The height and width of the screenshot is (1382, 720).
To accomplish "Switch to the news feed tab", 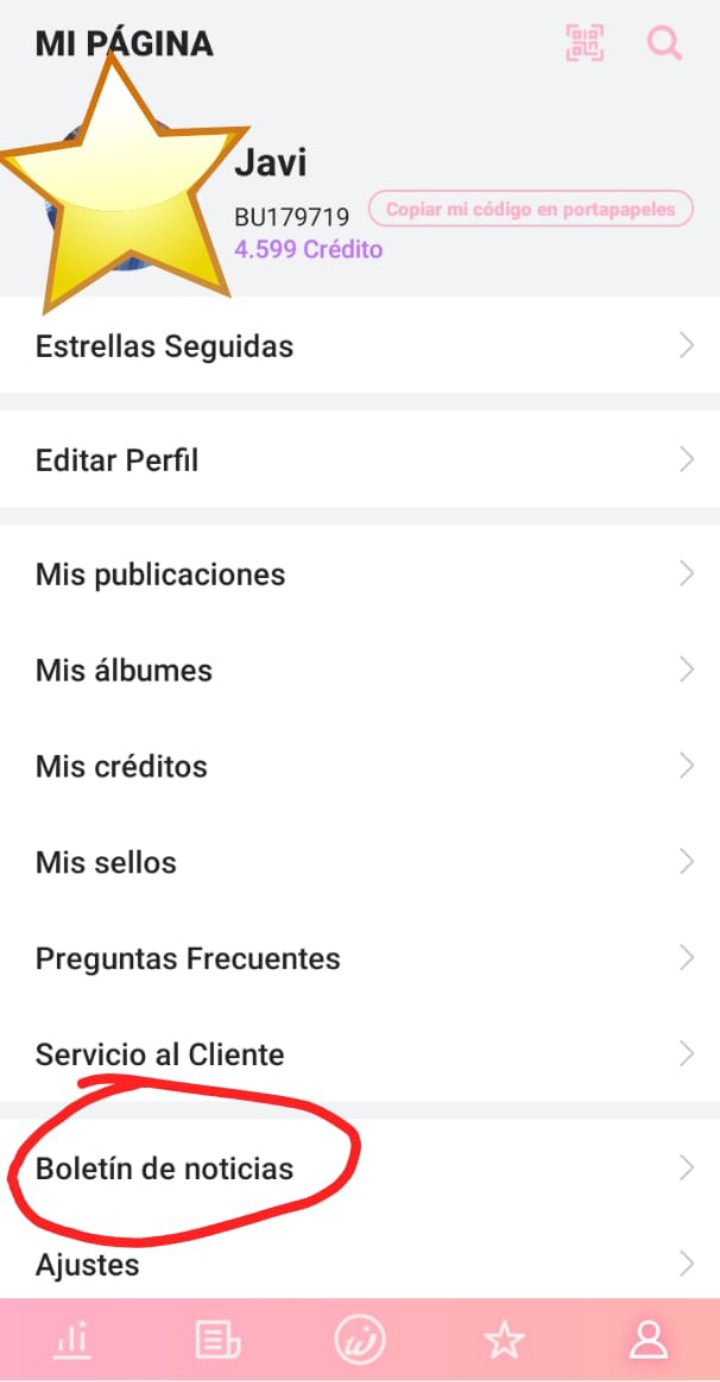I will (217, 1340).
